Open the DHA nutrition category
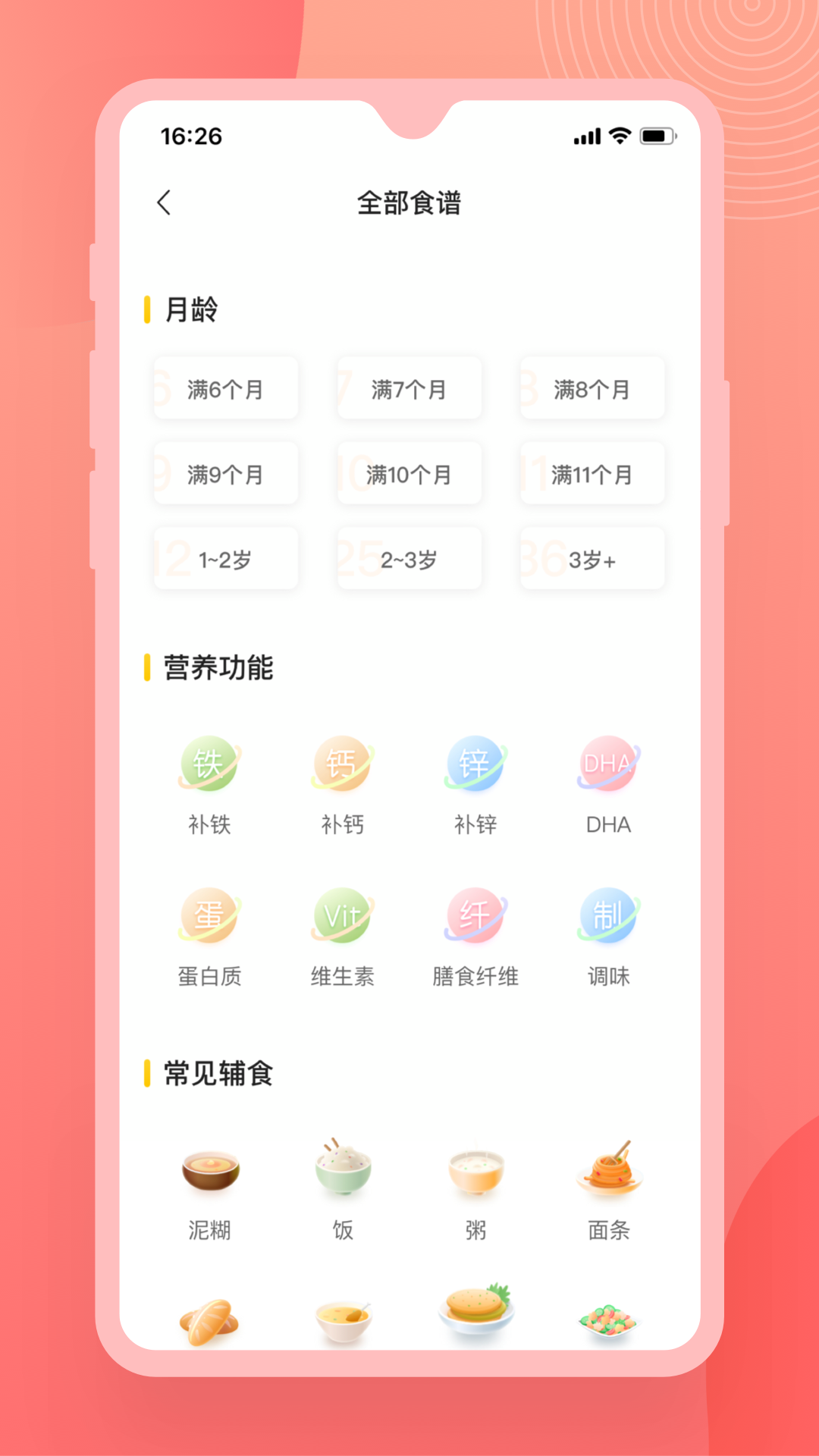 [607, 766]
